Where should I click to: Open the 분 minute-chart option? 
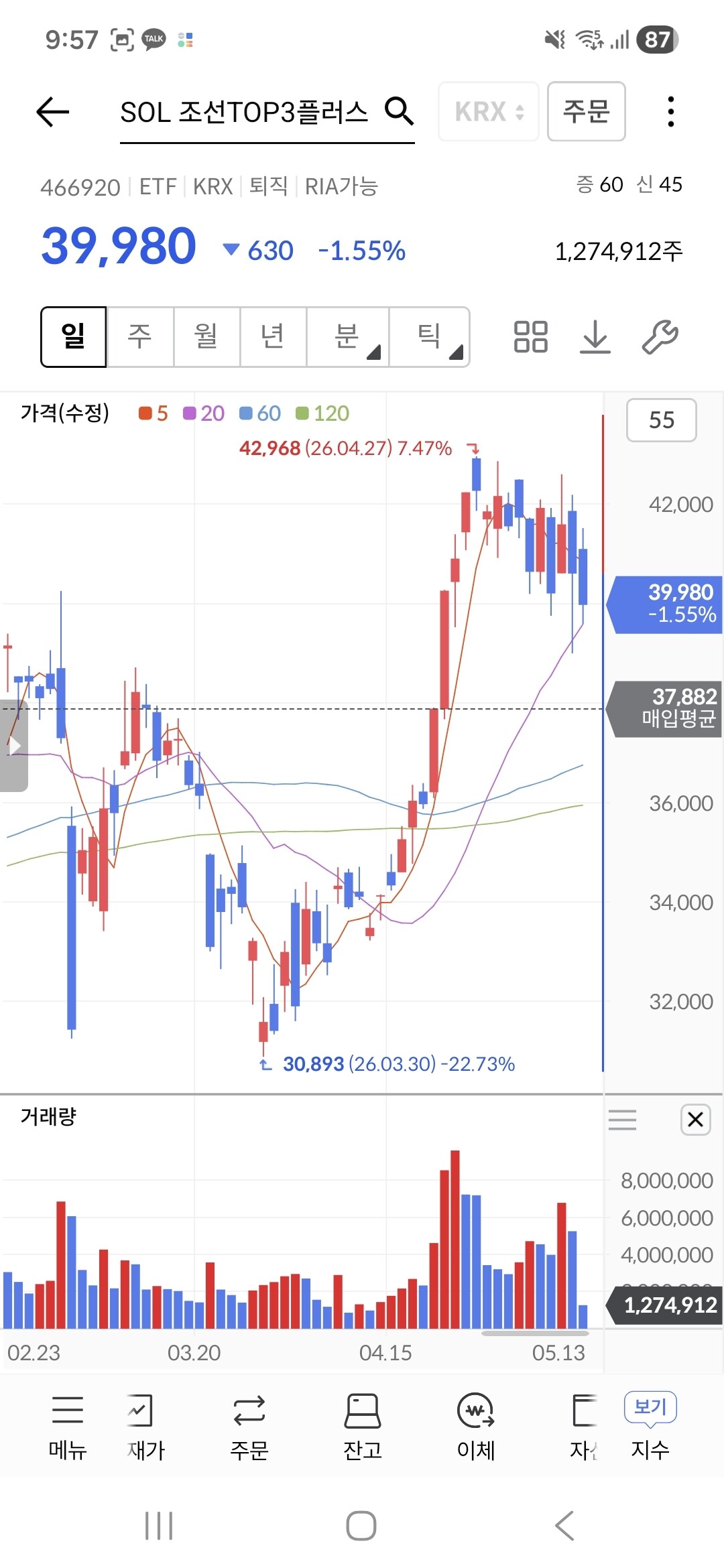[347, 336]
